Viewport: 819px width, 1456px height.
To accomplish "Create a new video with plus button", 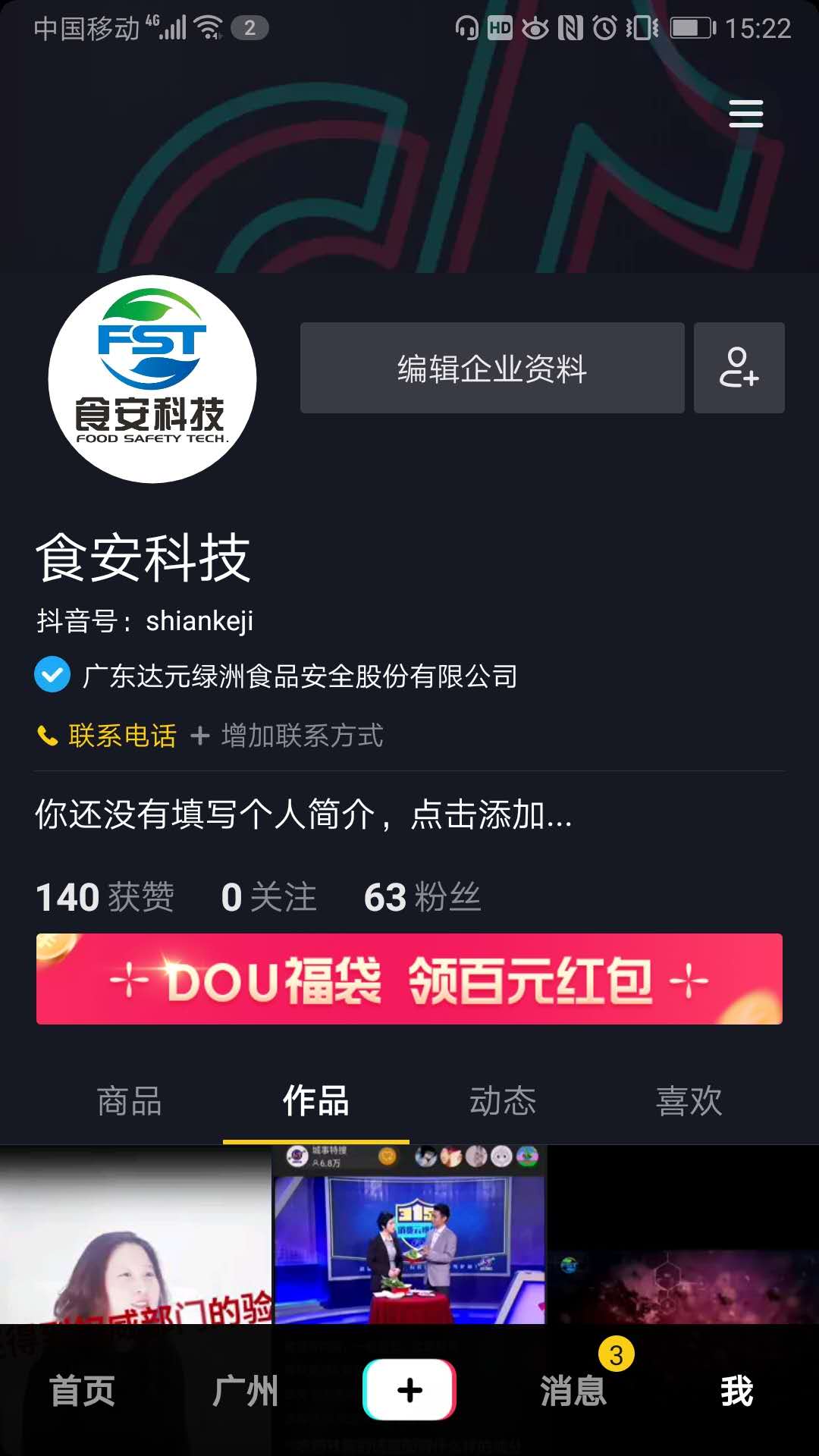I will pos(409,1389).
